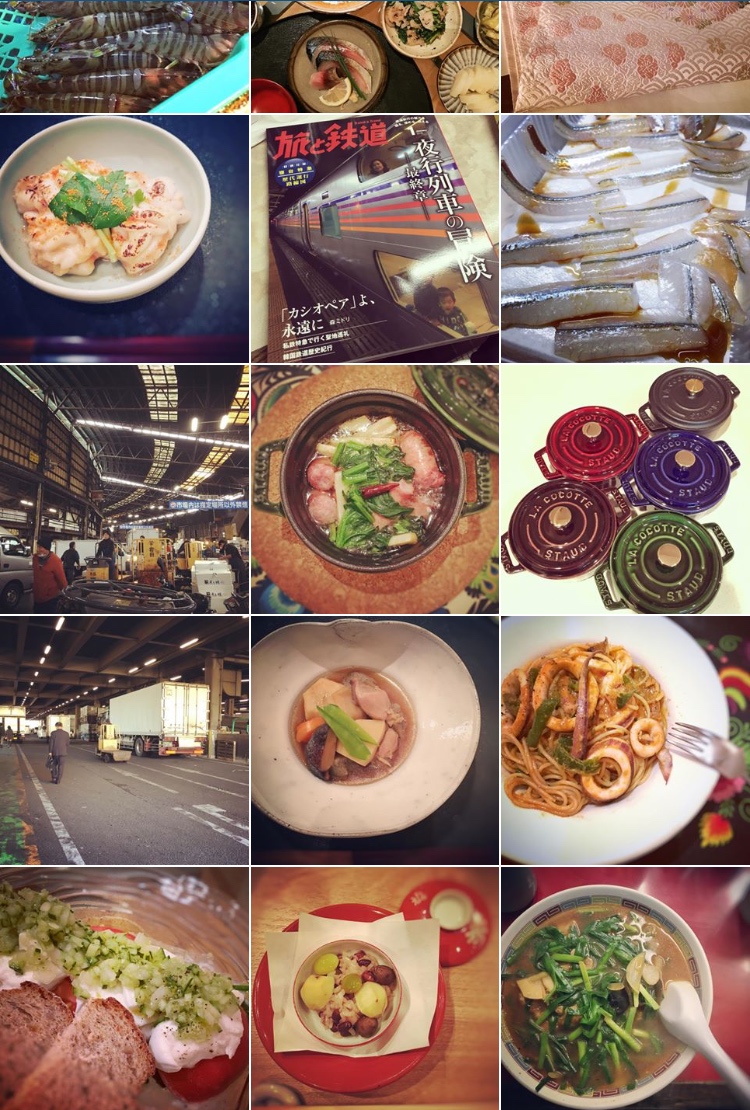View the chestnut rice on red plate
Screen dimensions: 750x1110
(x=375, y=988)
